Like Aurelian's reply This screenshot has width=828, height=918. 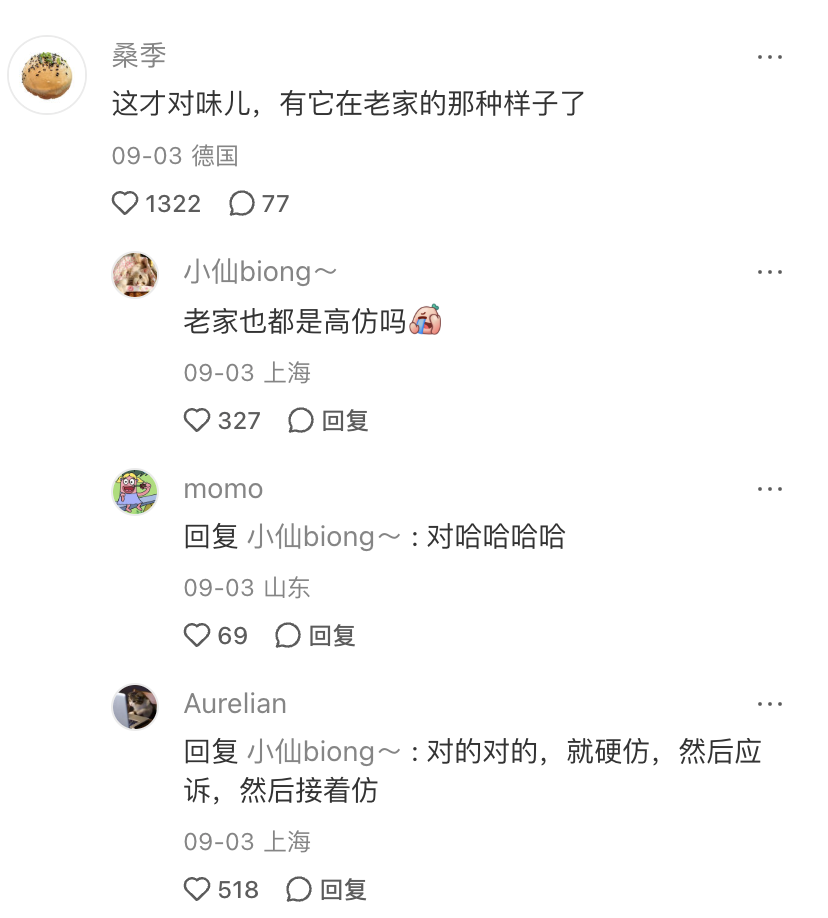coord(221,889)
